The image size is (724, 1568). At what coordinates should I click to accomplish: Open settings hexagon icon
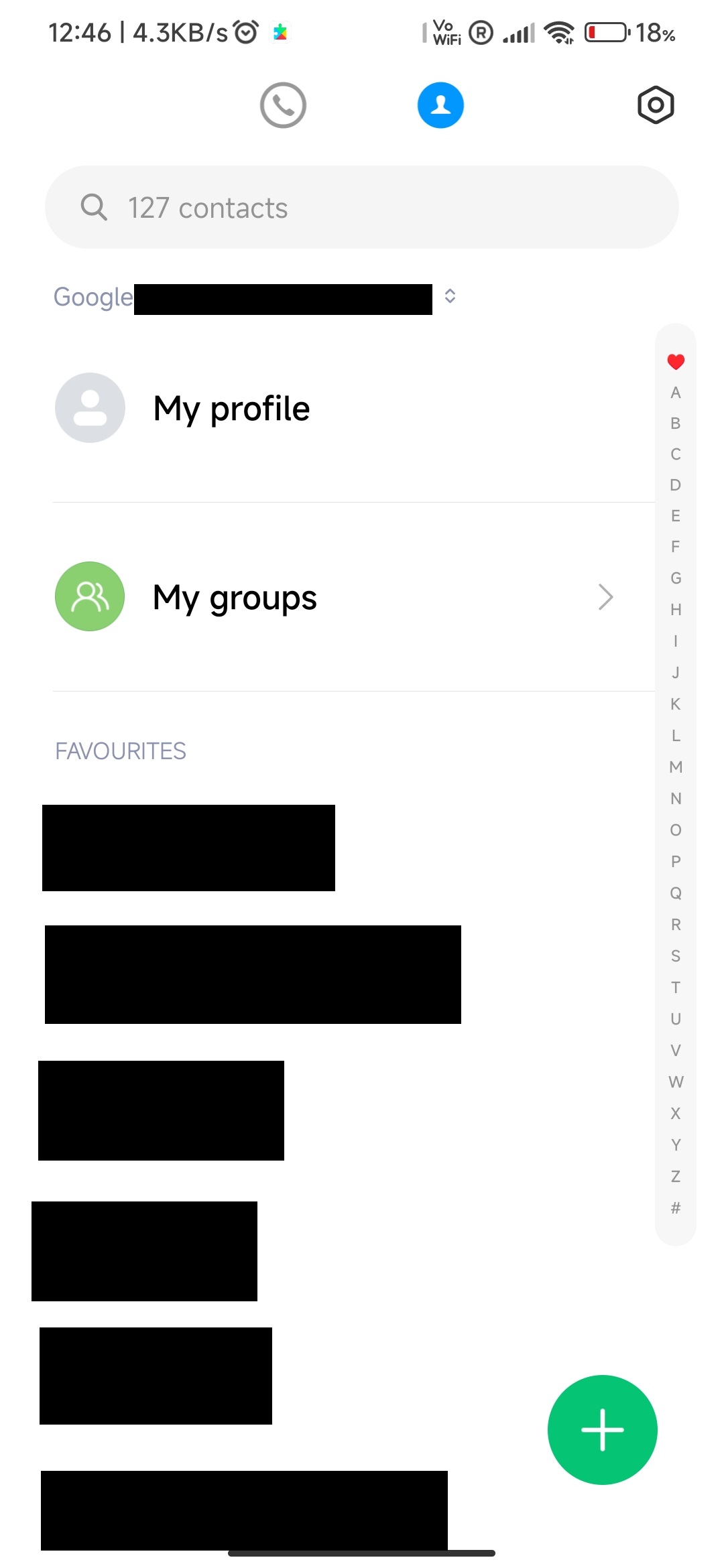click(x=655, y=105)
